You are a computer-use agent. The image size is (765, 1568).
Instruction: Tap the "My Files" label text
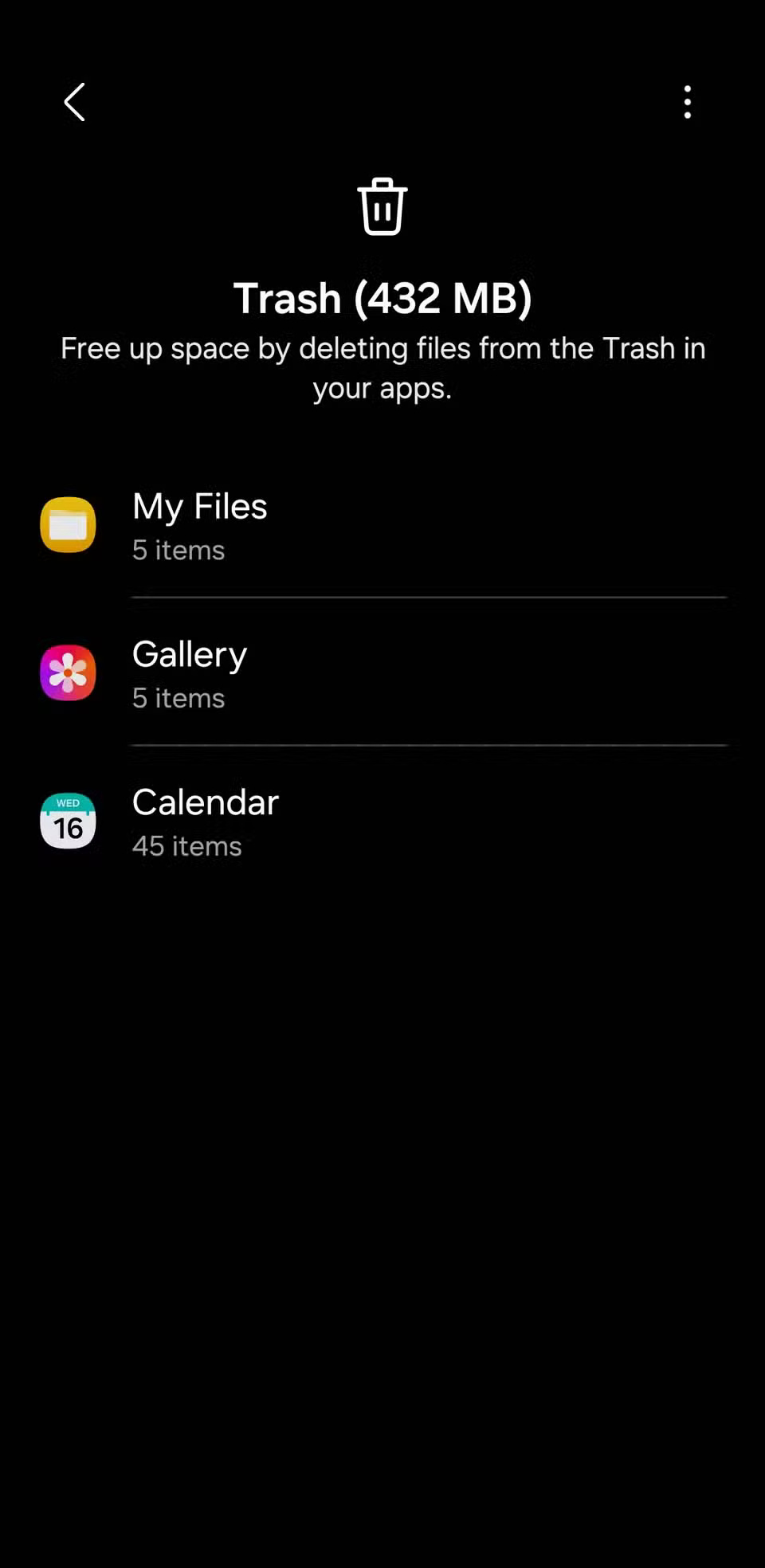click(199, 507)
